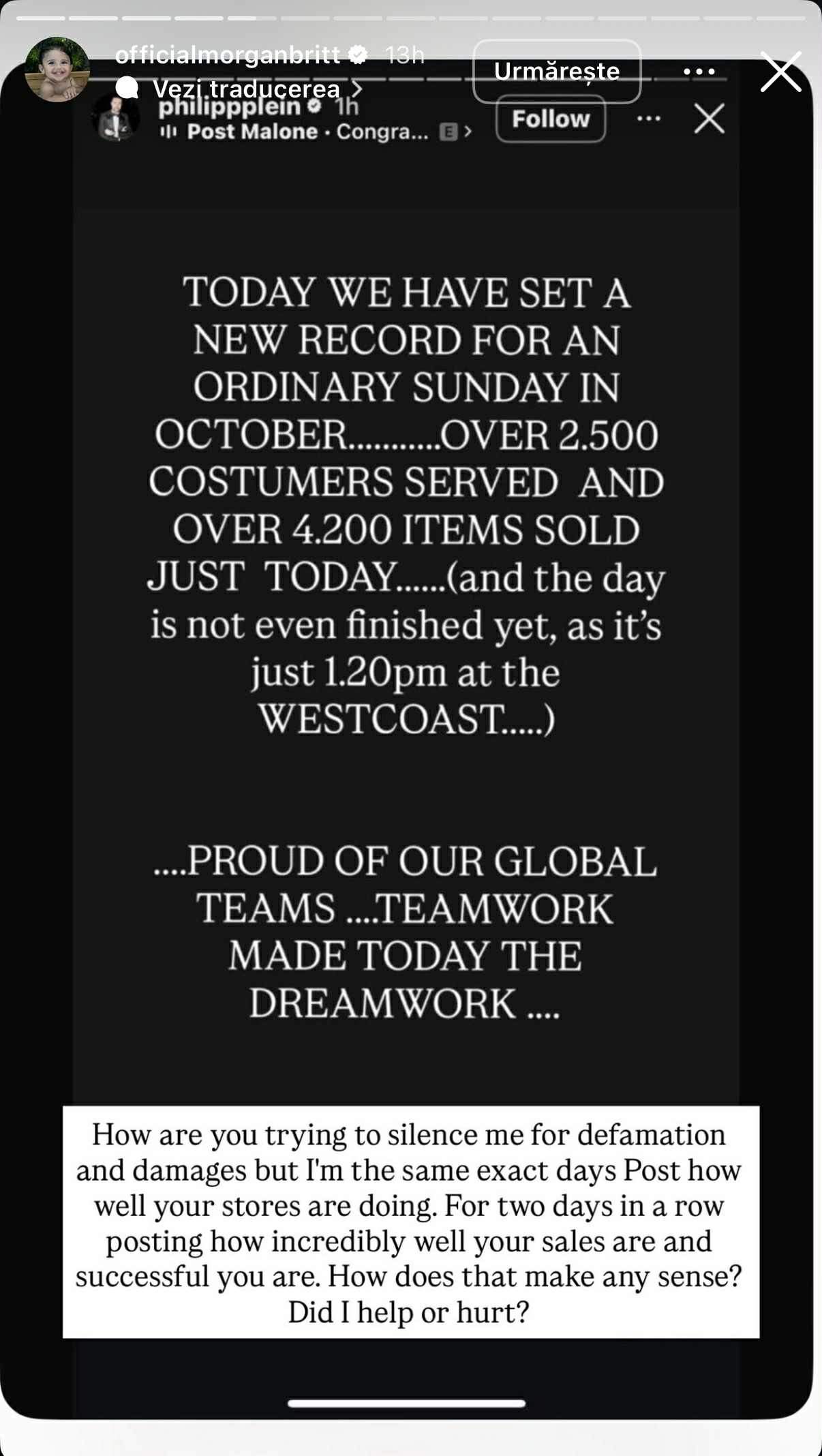
Task: Open the story's three-dot options menu
Action: 699,71
